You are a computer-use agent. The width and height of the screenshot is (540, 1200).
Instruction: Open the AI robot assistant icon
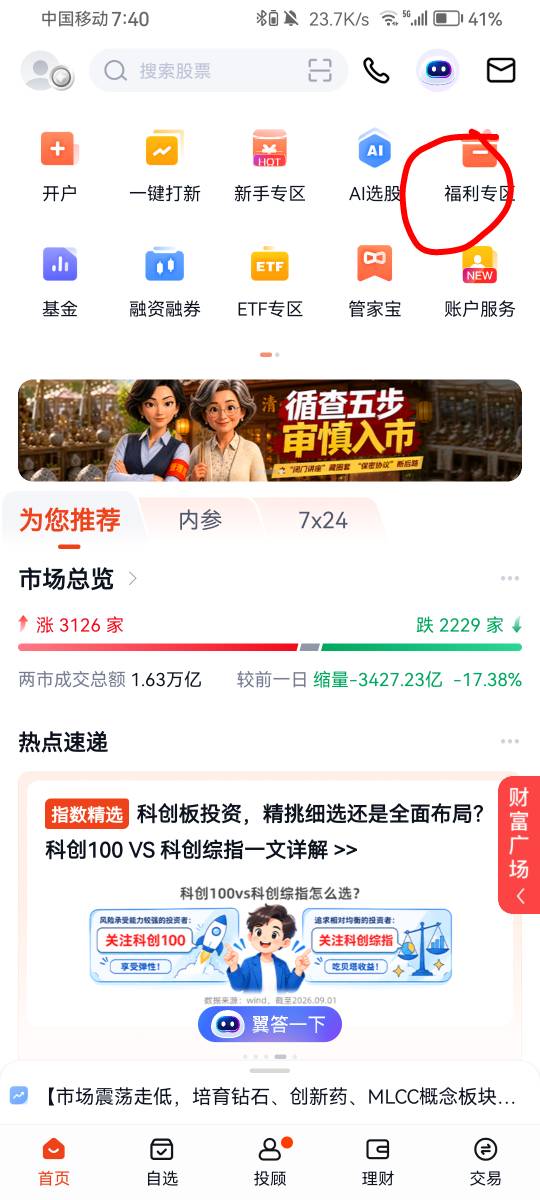(438, 70)
